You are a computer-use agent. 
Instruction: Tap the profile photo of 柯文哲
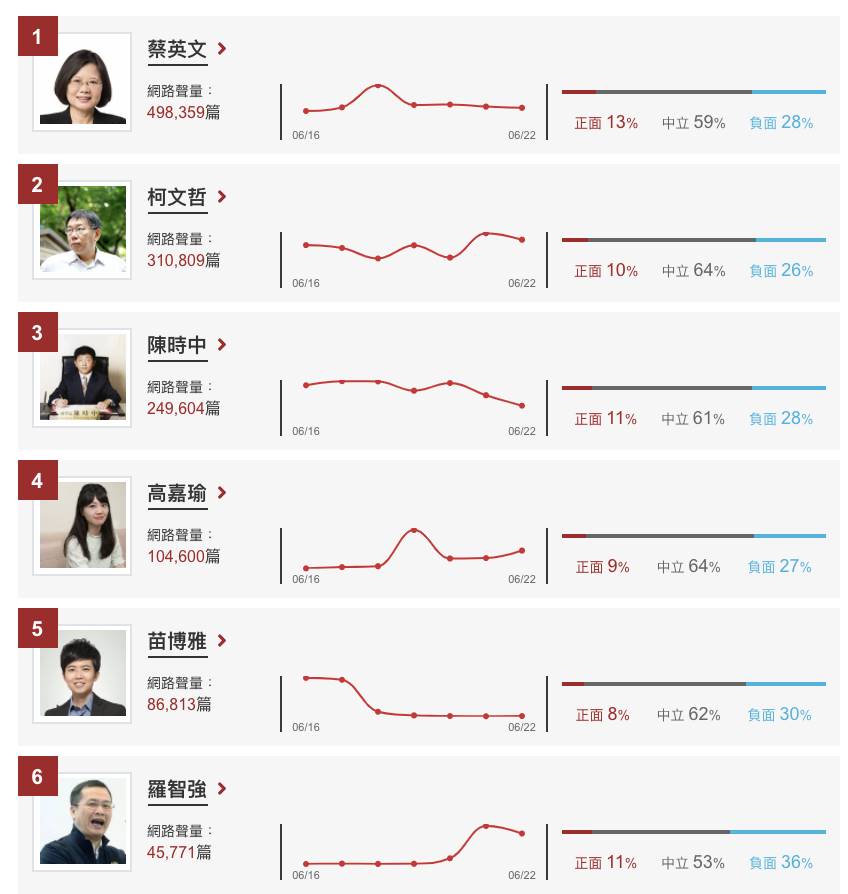pos(83,231)
